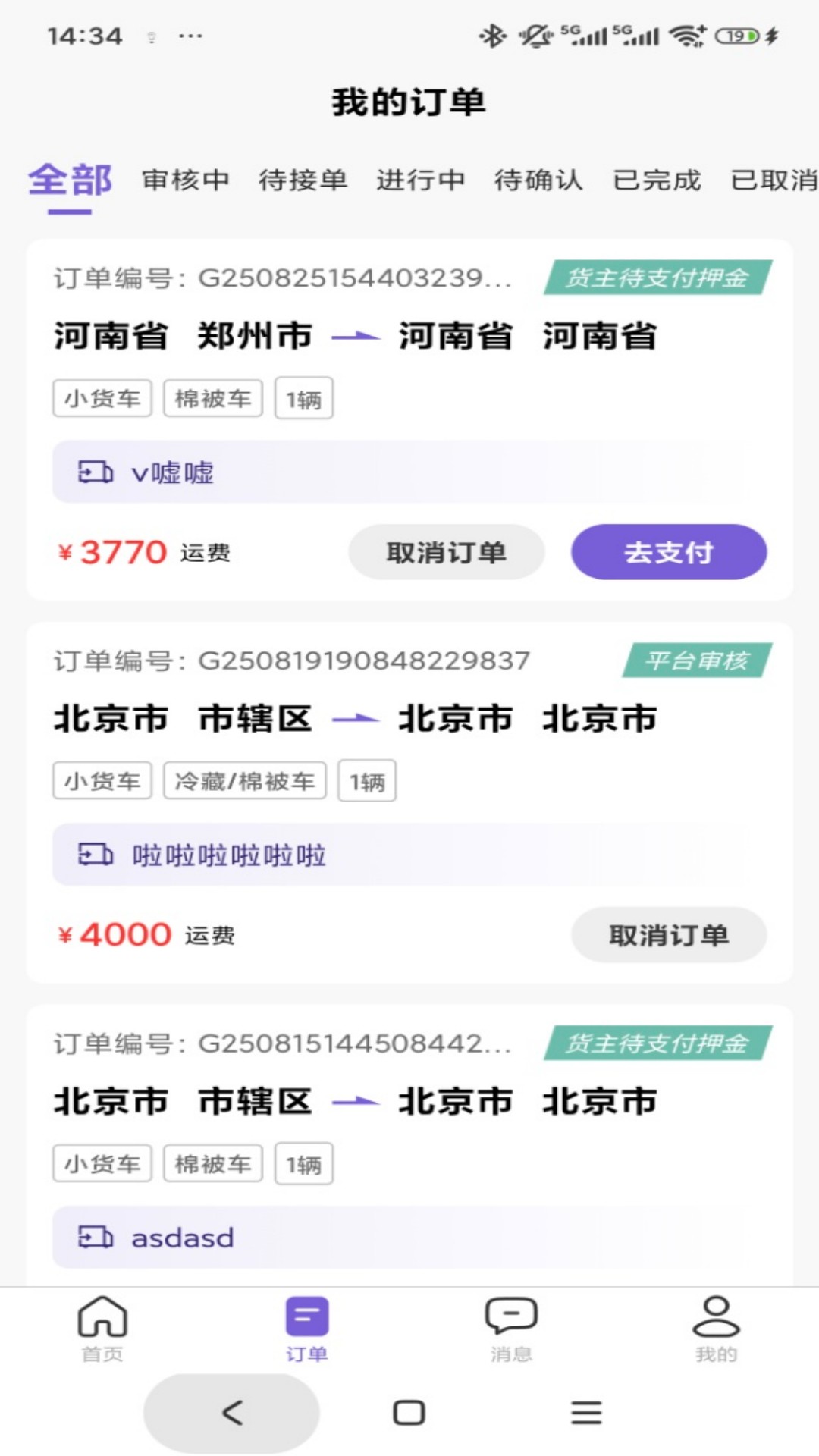Image resolution: width=819 pixels, height=1456 pixels.
Task: Cancel the 4000 yuan order via 取消订单
Action: (x=668, y=935)
